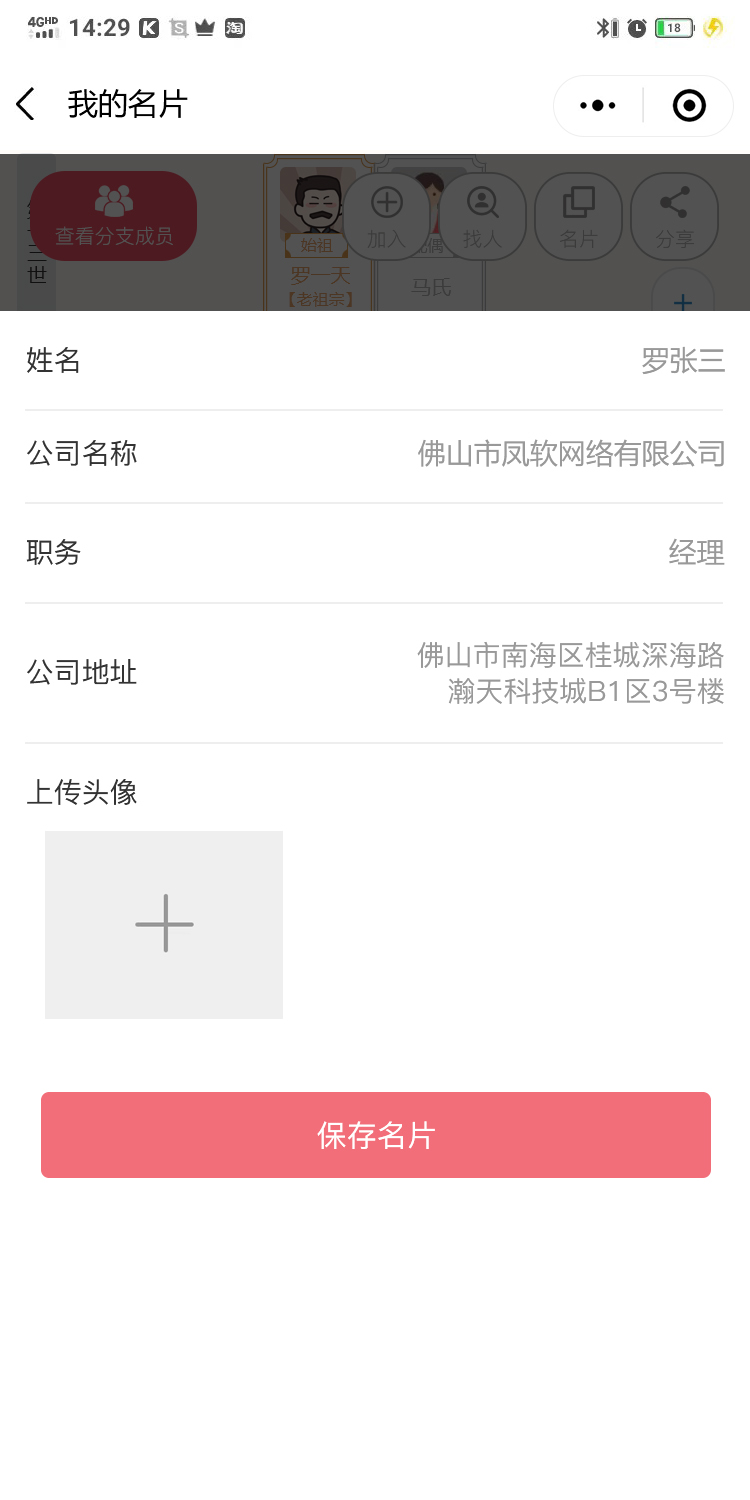Close the mini program via circle icon

689,105
